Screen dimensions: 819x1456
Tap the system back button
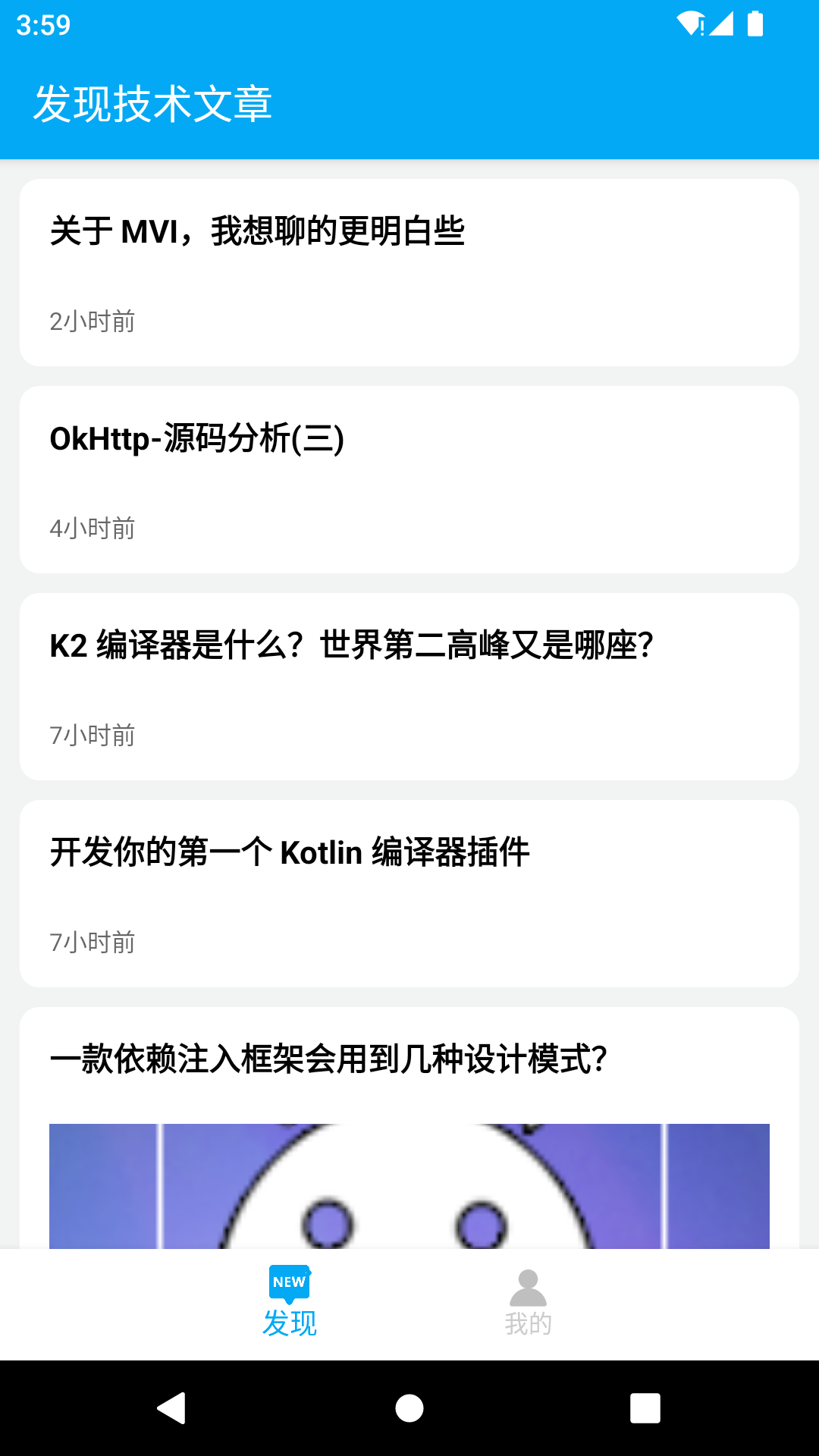[x=172, y=1408]
